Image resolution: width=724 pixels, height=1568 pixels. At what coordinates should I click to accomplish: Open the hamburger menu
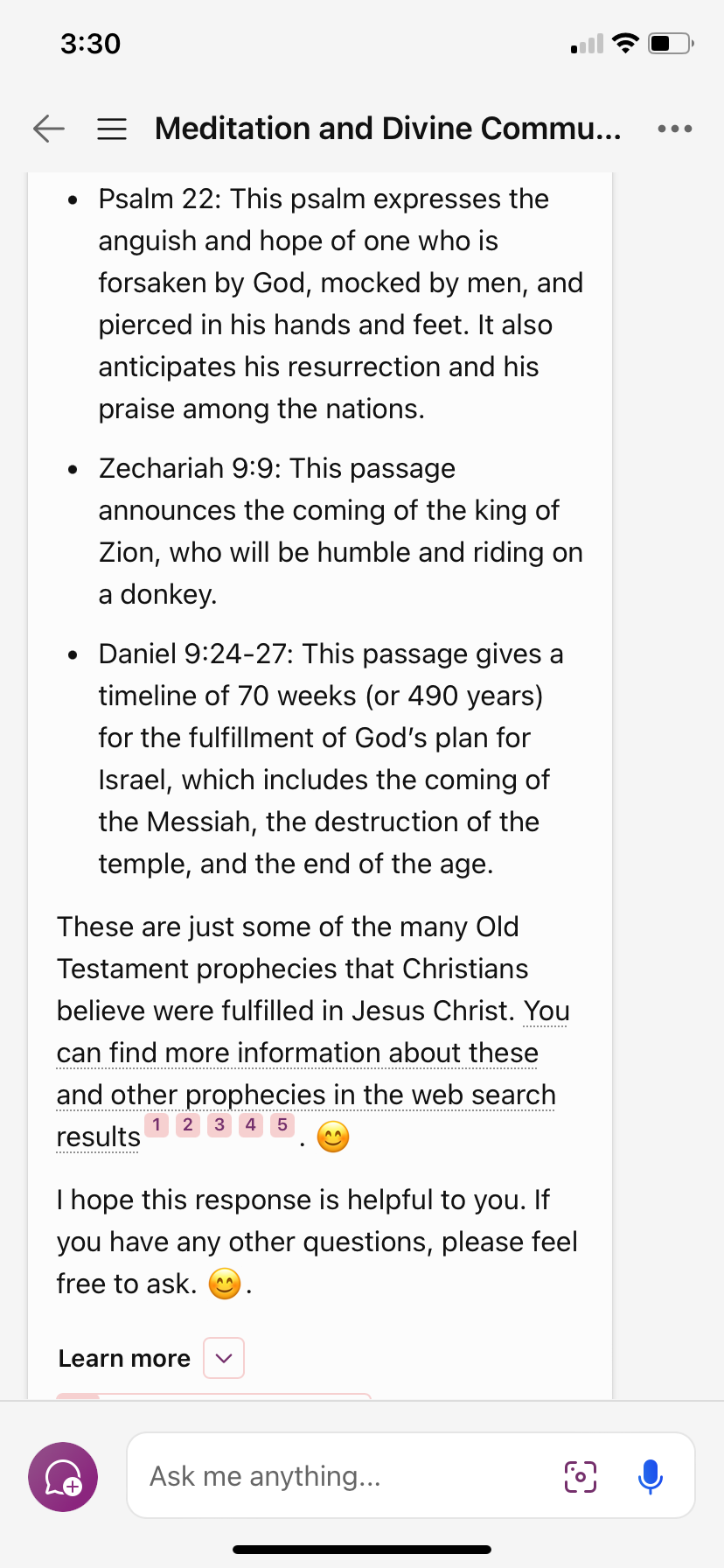(112, 129)
